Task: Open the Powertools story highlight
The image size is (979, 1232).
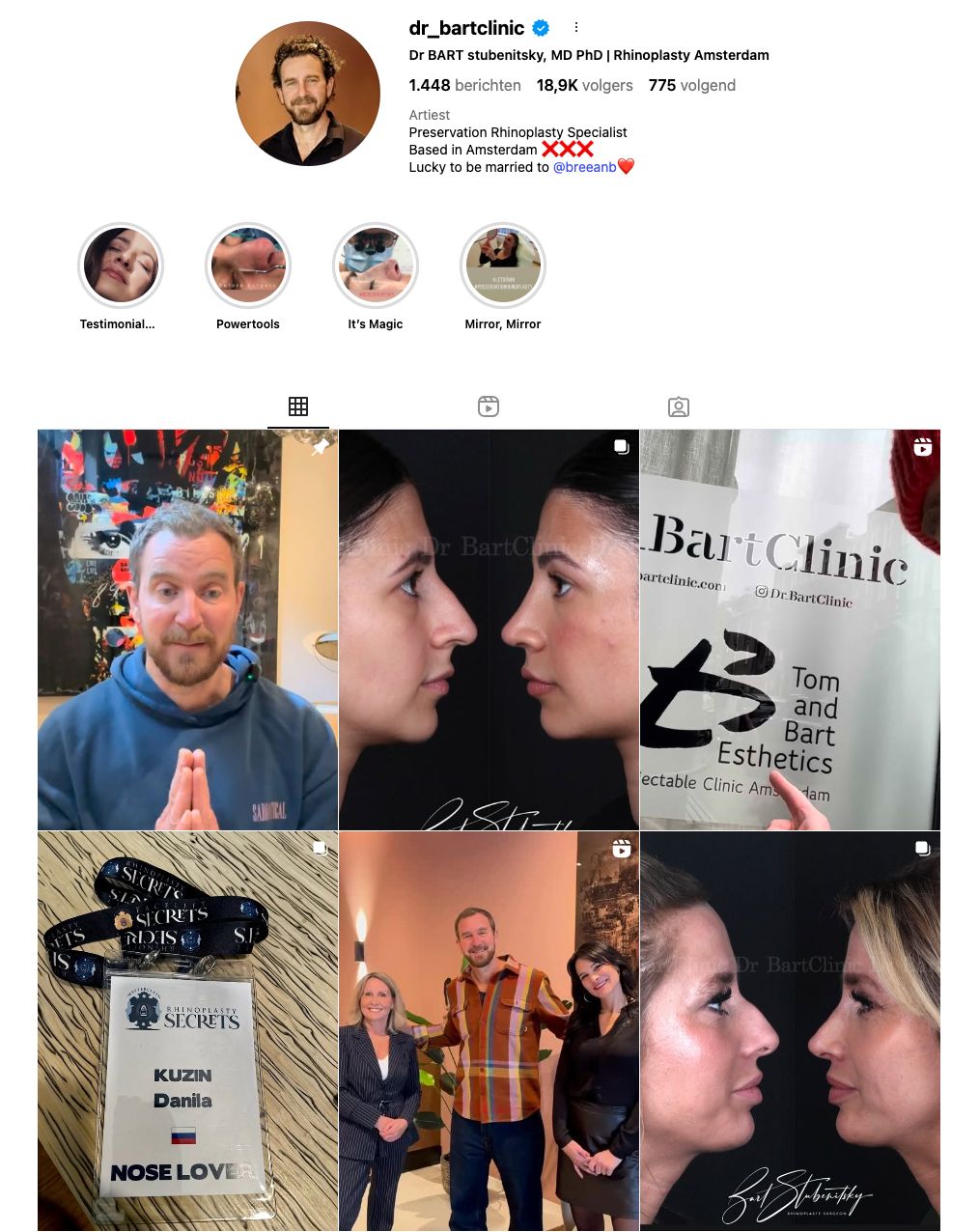Action: click(x=248, y=266)
